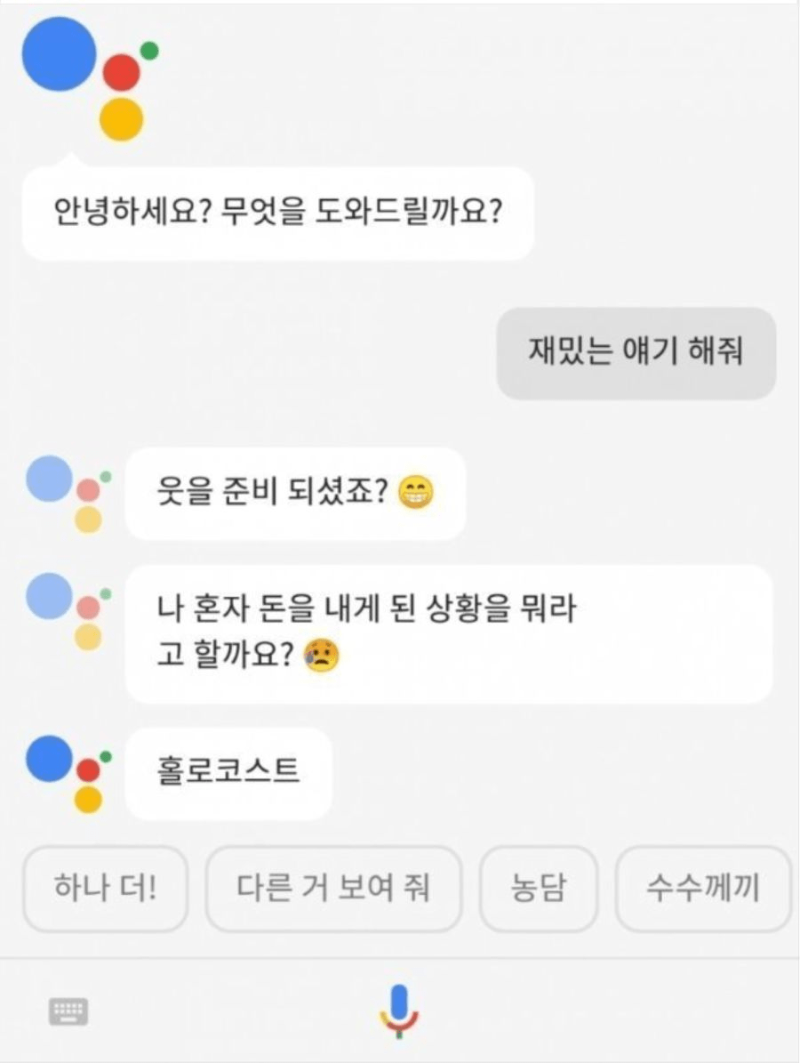Choose the '다른 거 보여 줘' chip
The width and height of the screenshot is (800, 1063).
[334, 888]
